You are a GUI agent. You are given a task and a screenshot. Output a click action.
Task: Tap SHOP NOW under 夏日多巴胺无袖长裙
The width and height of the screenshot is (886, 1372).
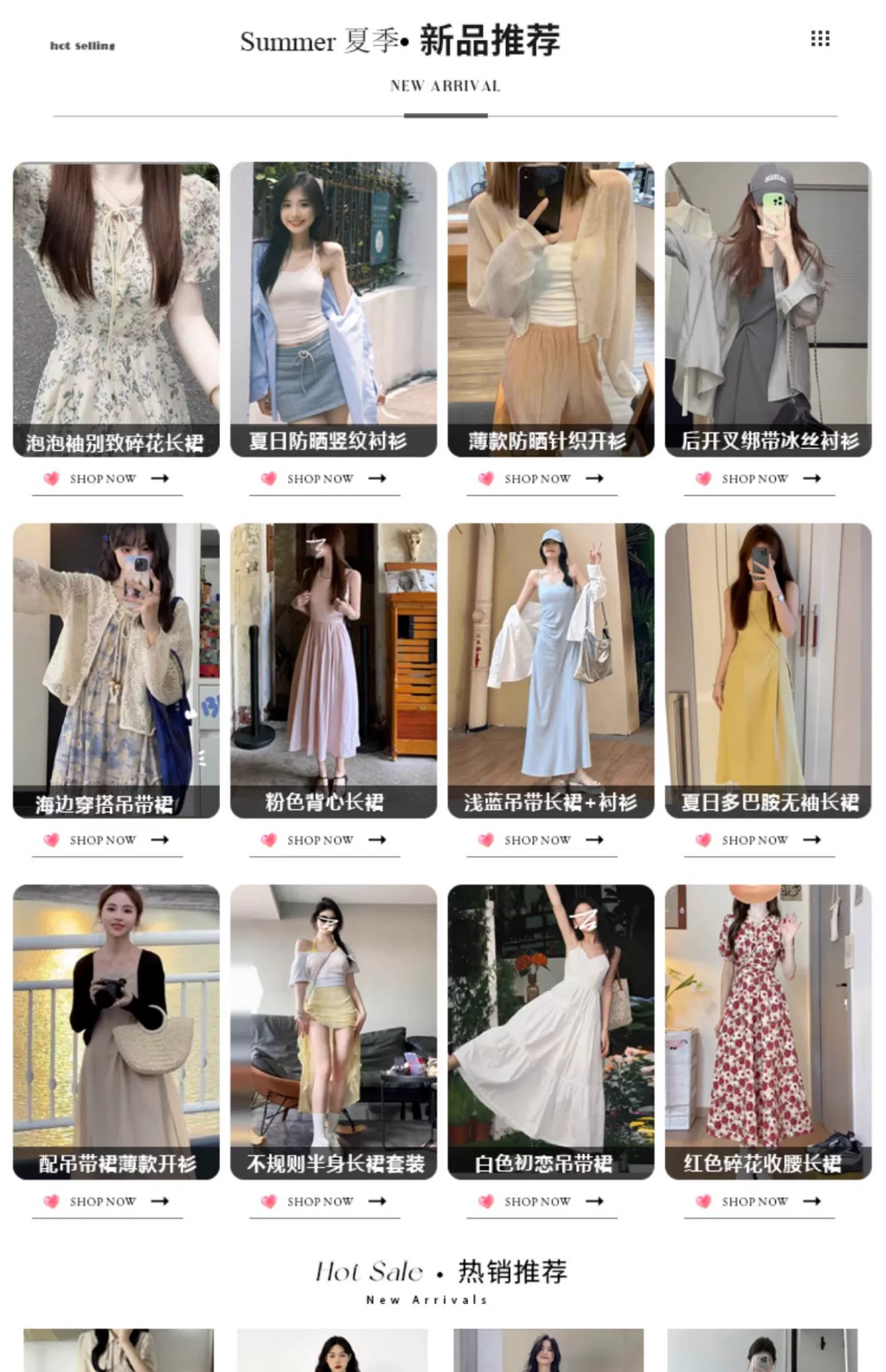tap(759, 840)
